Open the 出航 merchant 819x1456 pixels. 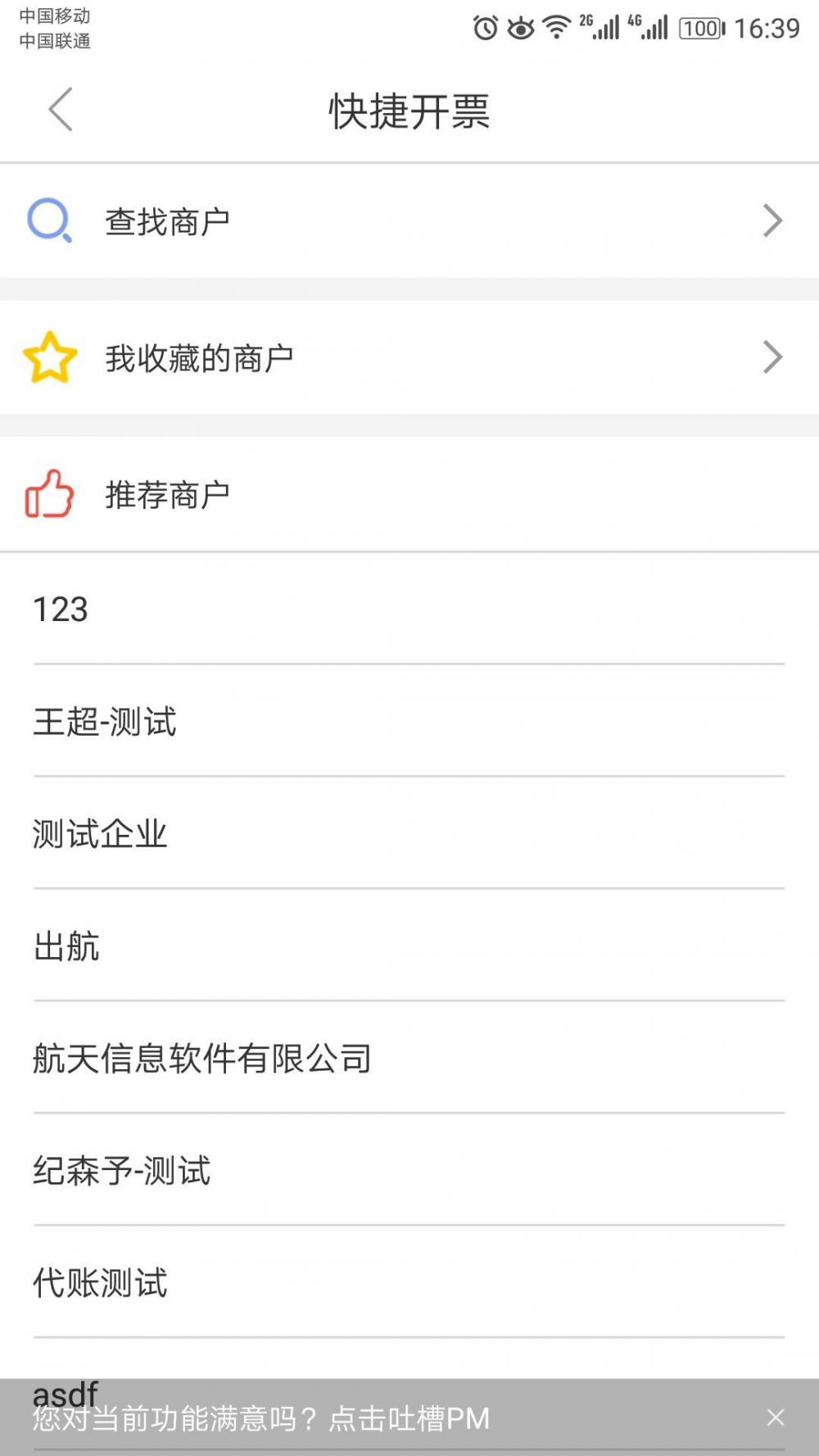pos(409,946)
